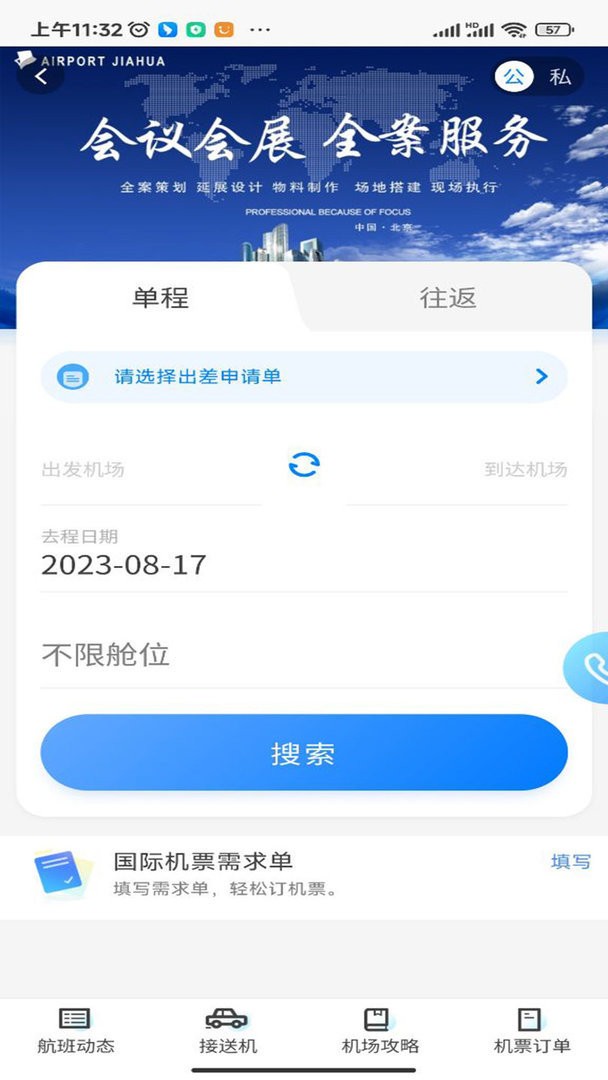Image resolution: width=608 pixels, height=1080 pixels.
Task: Tap 填写 for 国际机票需求单
Action: 571,861
